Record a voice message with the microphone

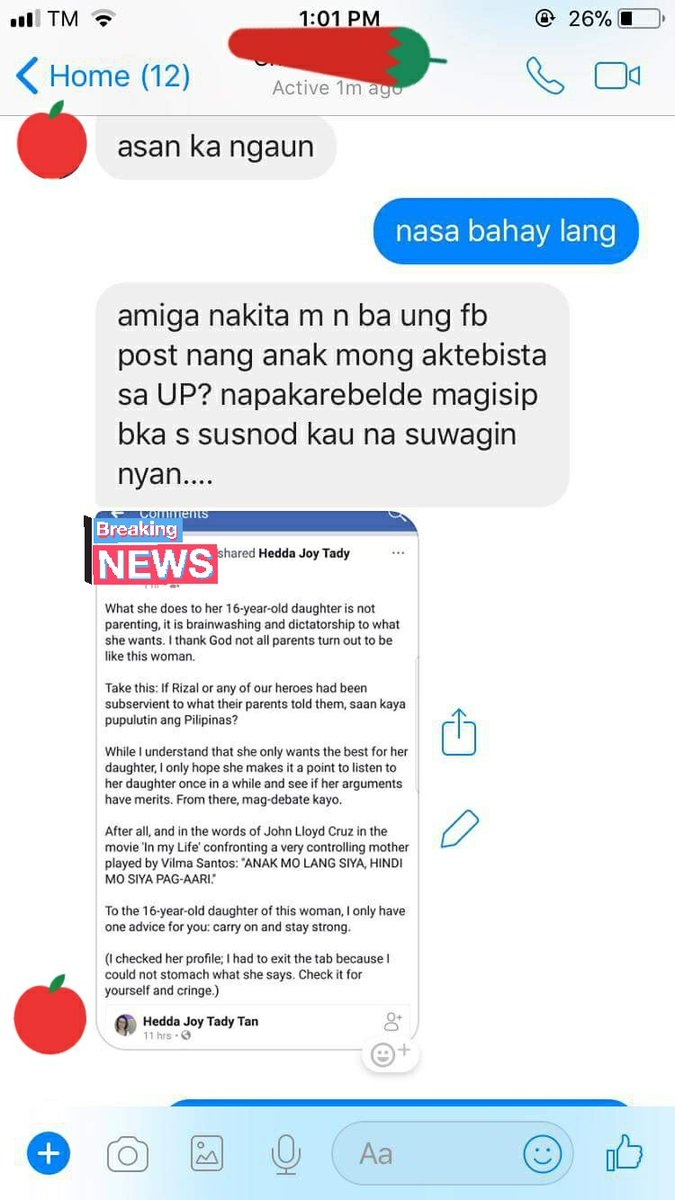[286, 1155]
